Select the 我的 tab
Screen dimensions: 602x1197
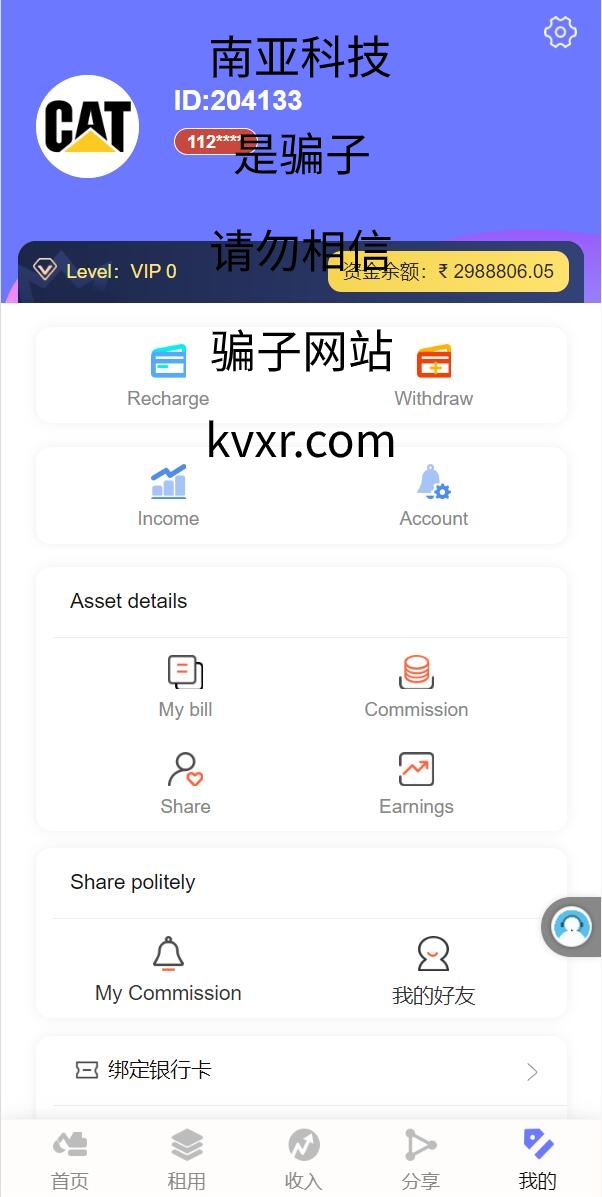point(537,1160)
